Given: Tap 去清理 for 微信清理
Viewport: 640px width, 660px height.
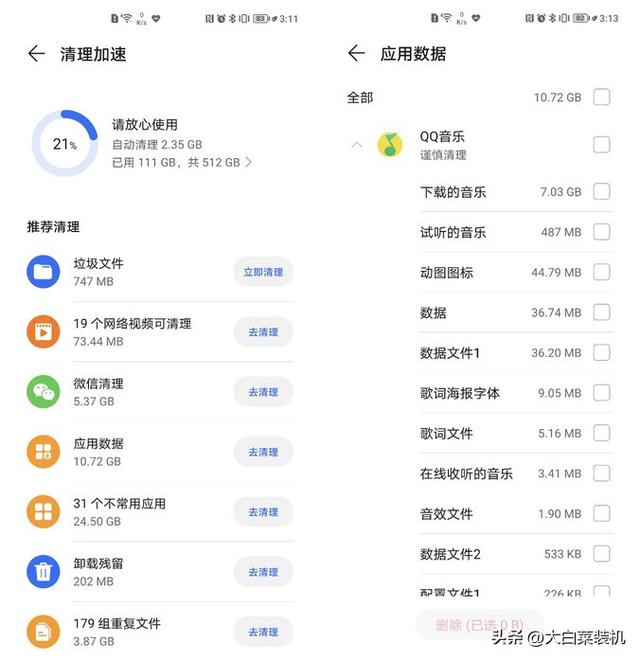Looking at the screenshot, I should click(263, 392).
